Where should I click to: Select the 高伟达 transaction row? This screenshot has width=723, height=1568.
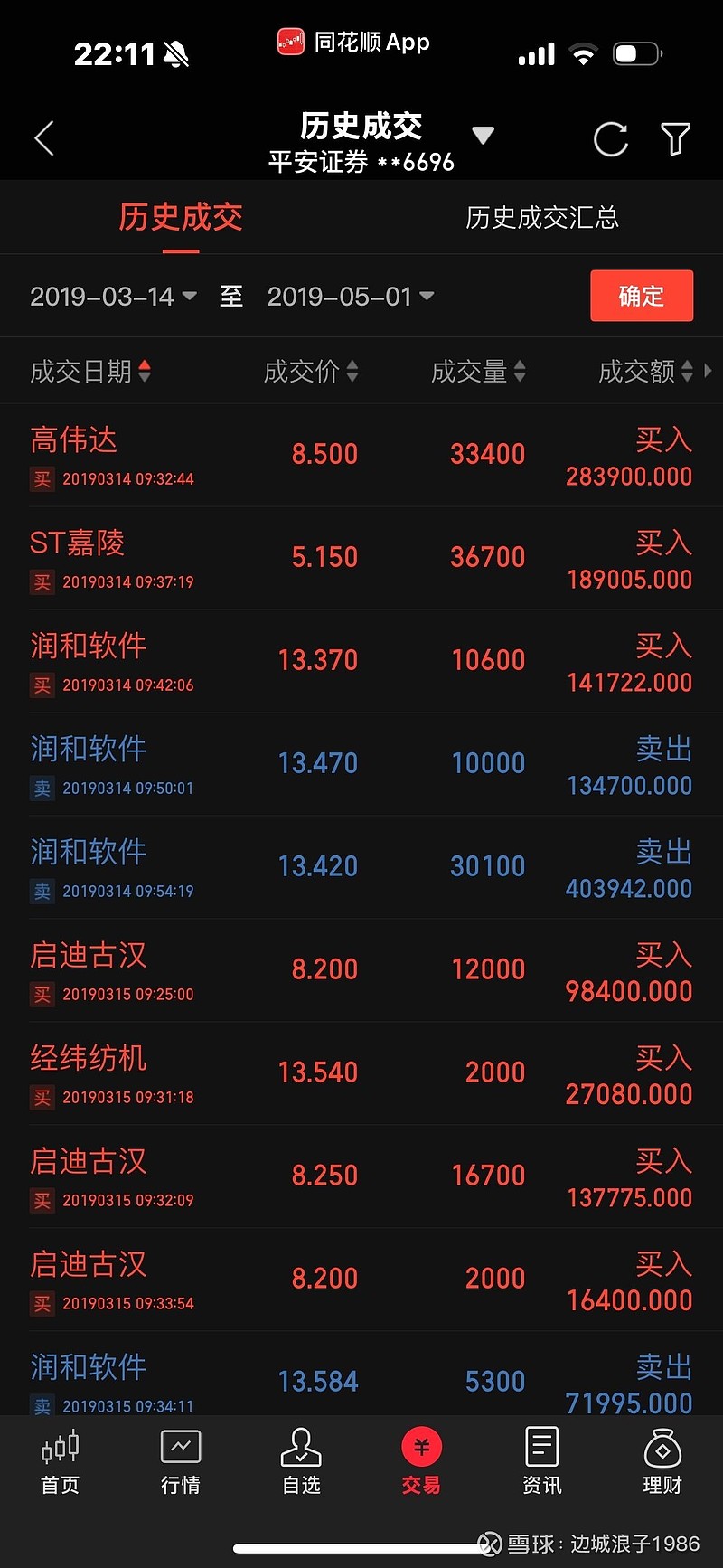[x=361, y=454]
